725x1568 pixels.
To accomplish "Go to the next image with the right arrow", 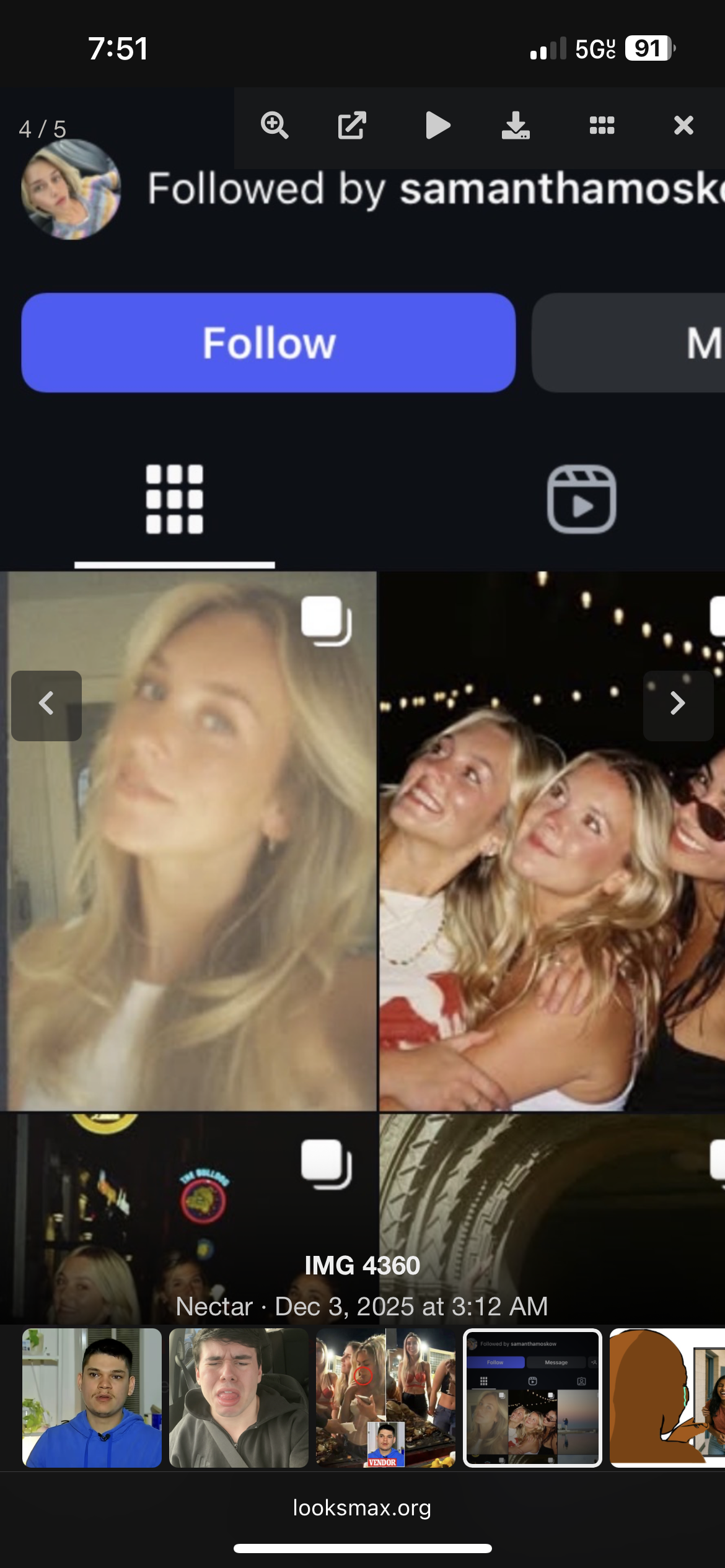I will click(x=678, y=705).
